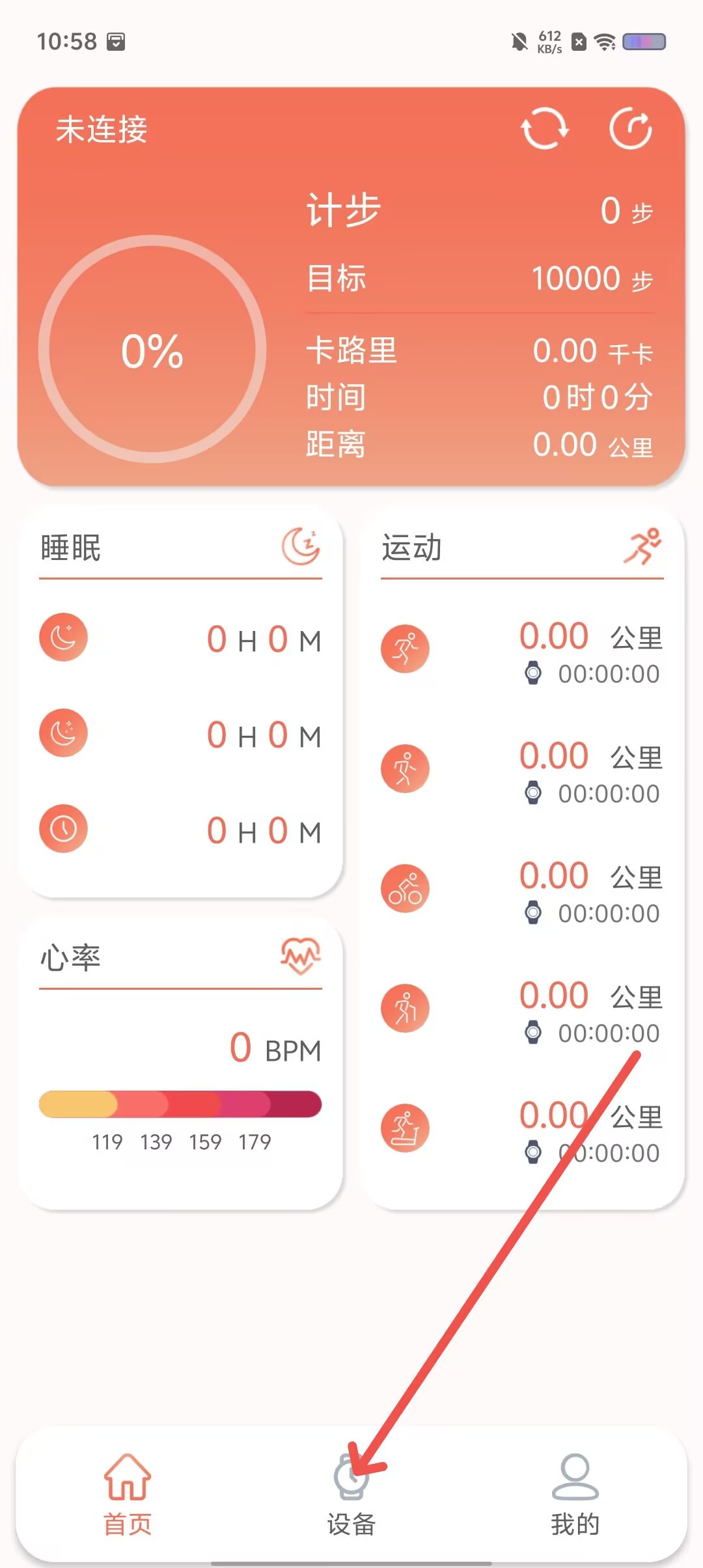Tap the circular refresh arrow icon
Image resolution: width=703 pixels, height=1568 pixels.
point(631,128)
